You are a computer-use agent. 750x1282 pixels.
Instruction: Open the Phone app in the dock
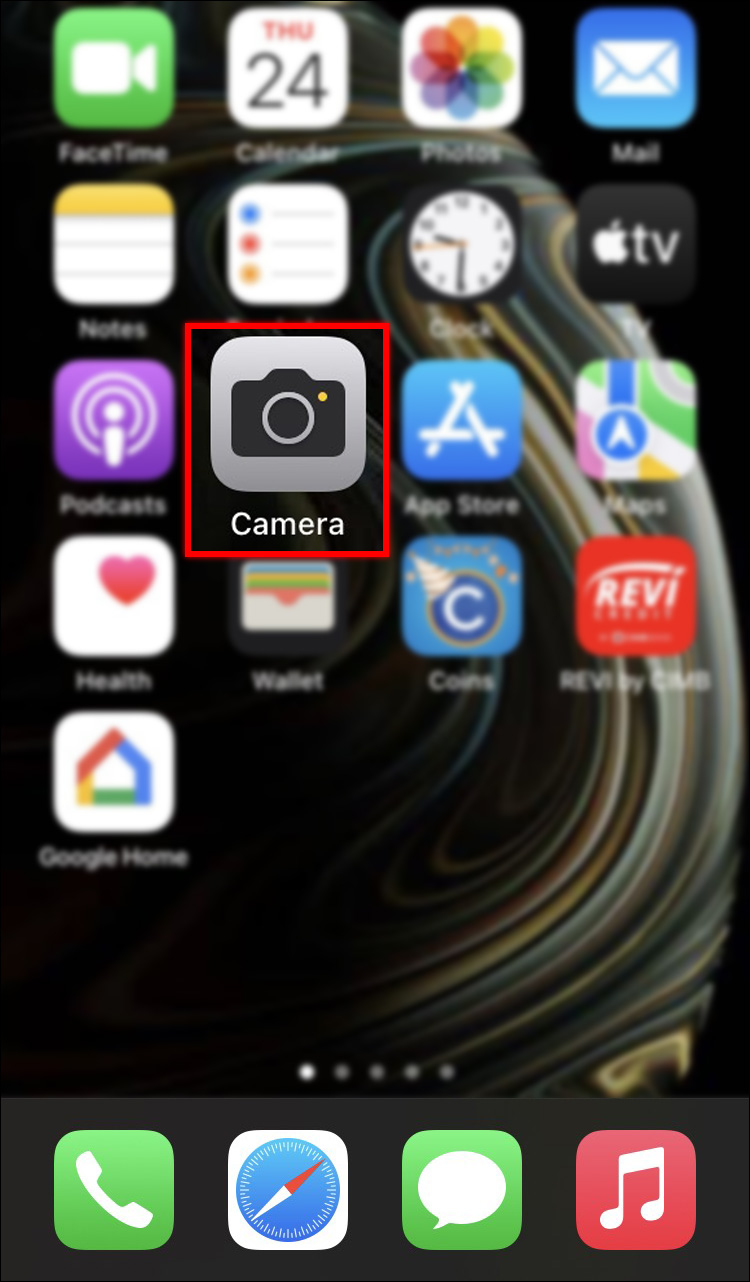pos(113,1190)
